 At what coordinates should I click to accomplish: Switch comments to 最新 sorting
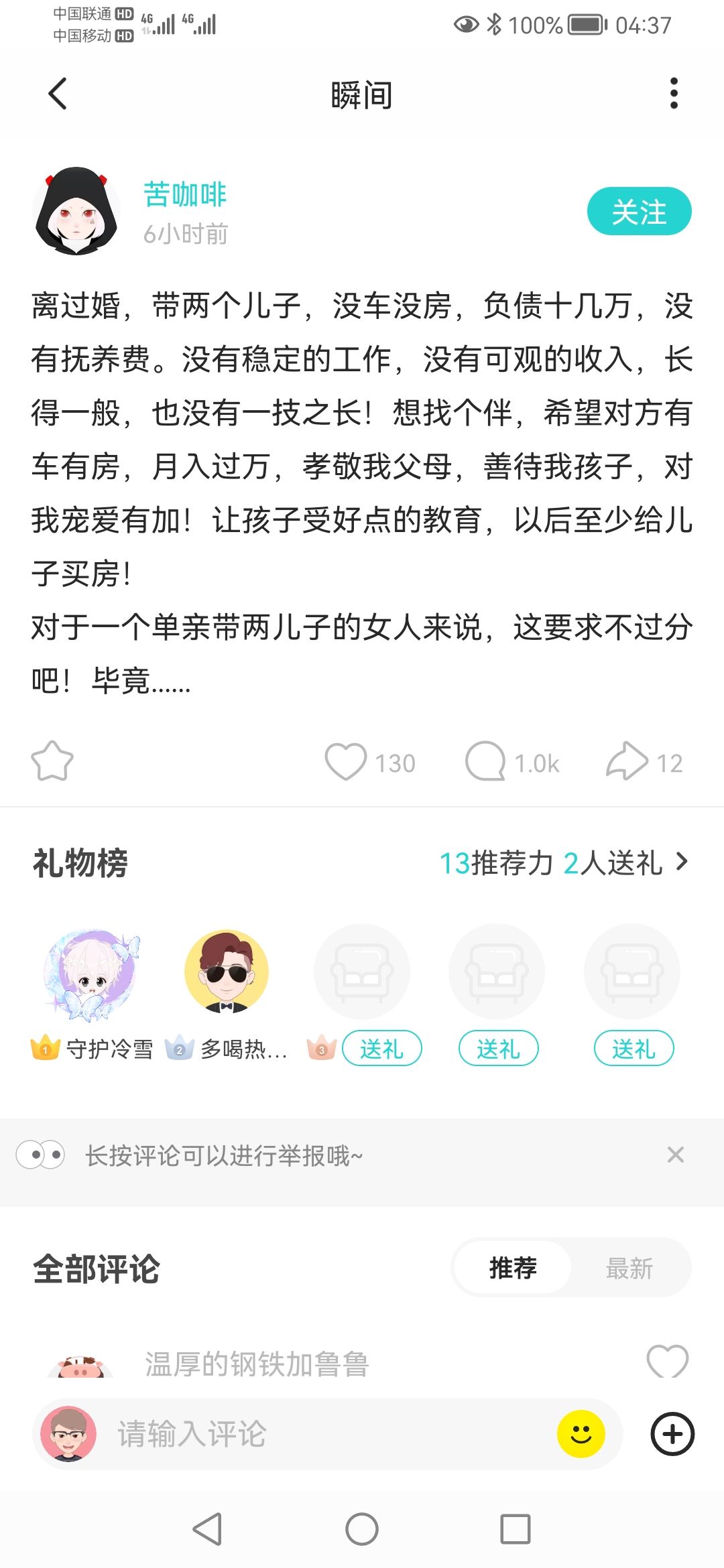(629, 1268)
